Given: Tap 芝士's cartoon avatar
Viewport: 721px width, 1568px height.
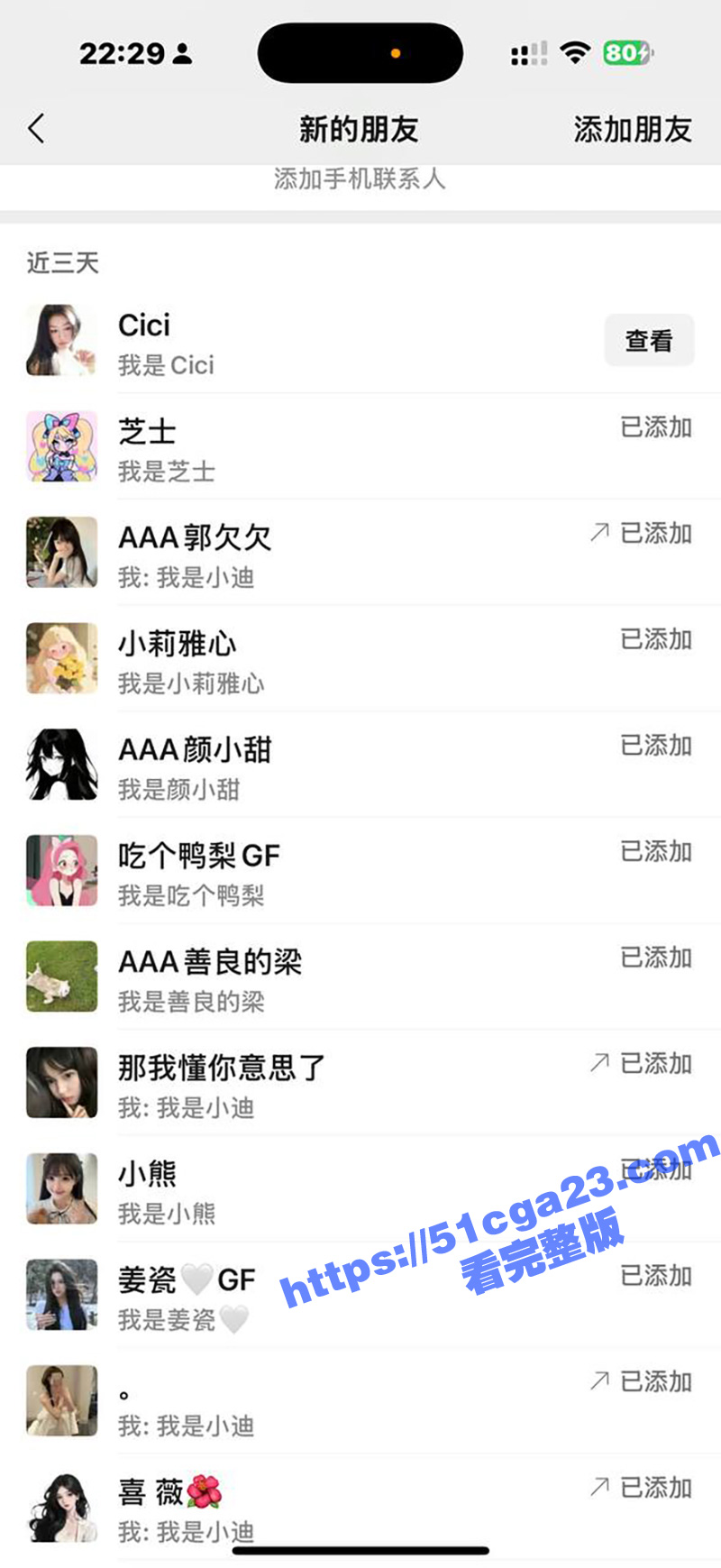Looking at the screenshot, I should coord(61,447).
